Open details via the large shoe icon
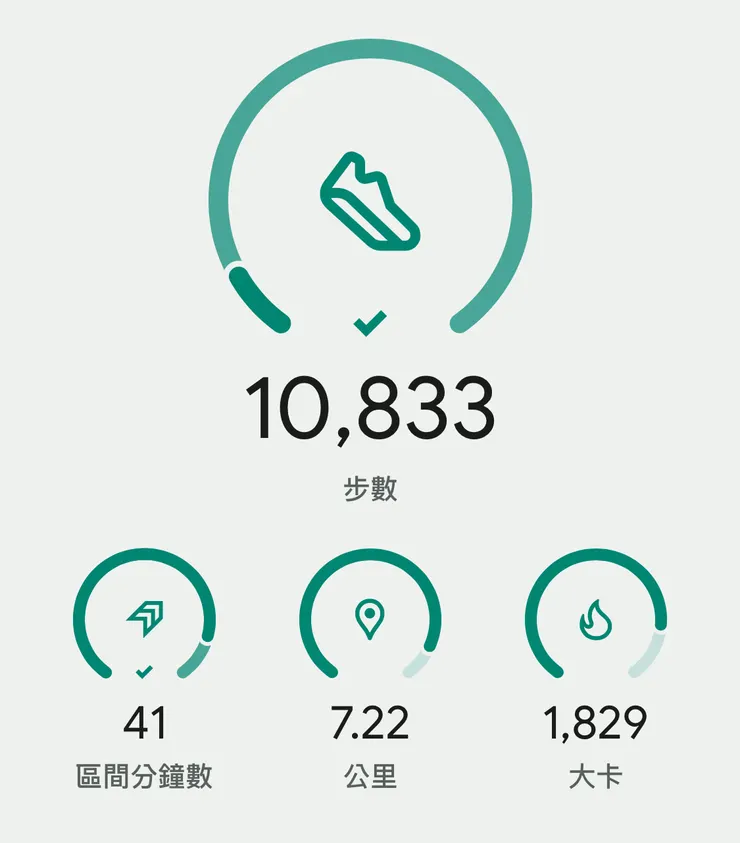The height and width of the screenshot is (843, 740). pos(368,202)
